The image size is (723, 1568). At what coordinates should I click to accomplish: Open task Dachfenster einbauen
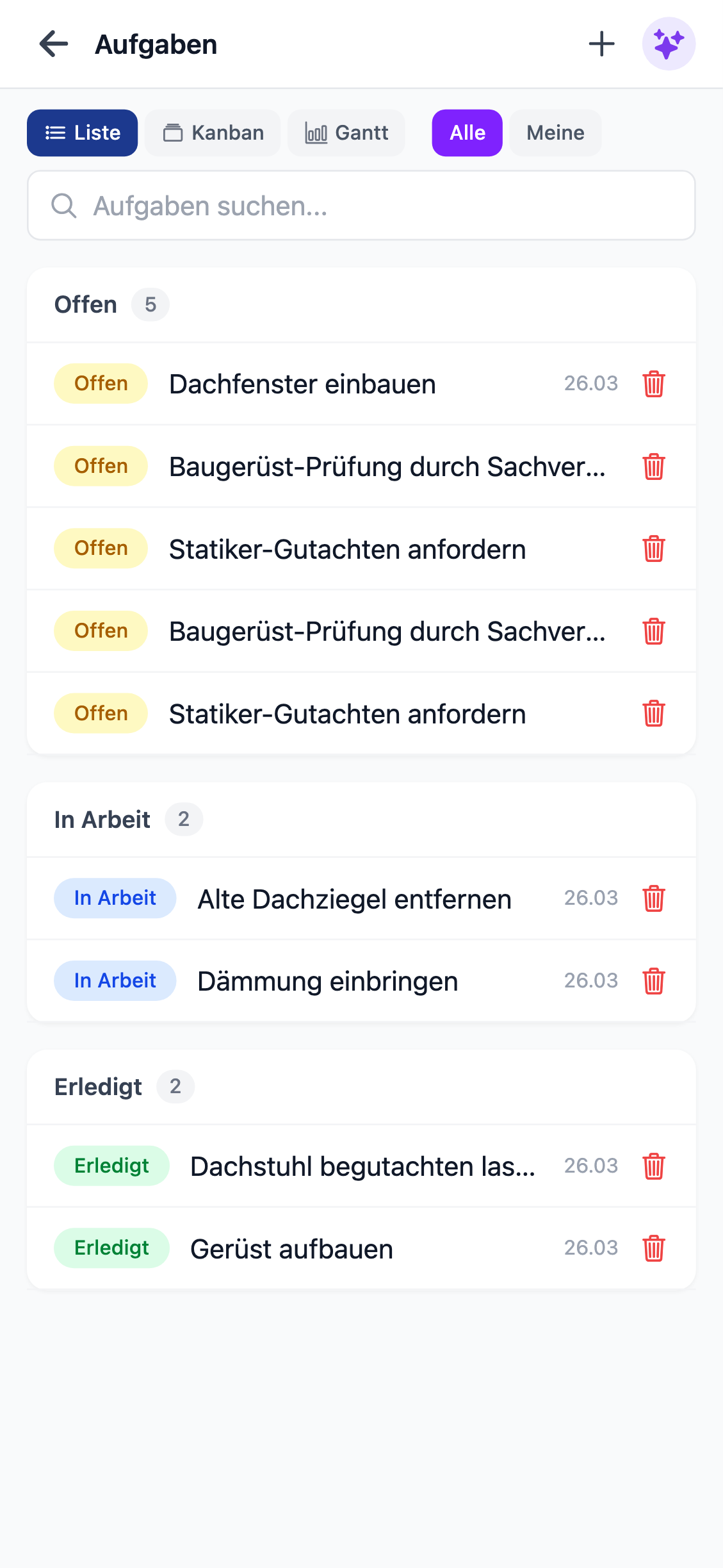pyautogui.click(x=302, y=384)
